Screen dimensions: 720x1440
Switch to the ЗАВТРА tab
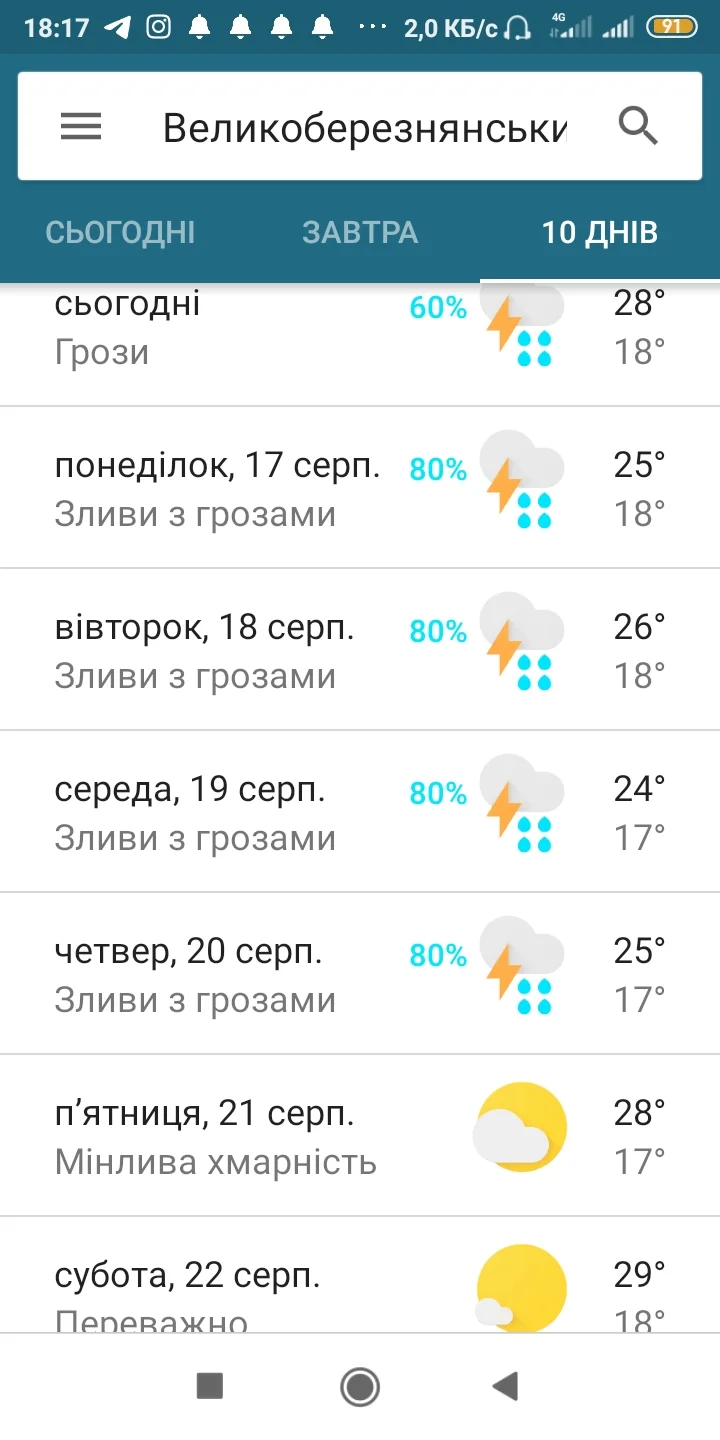[x=360, y=233]
